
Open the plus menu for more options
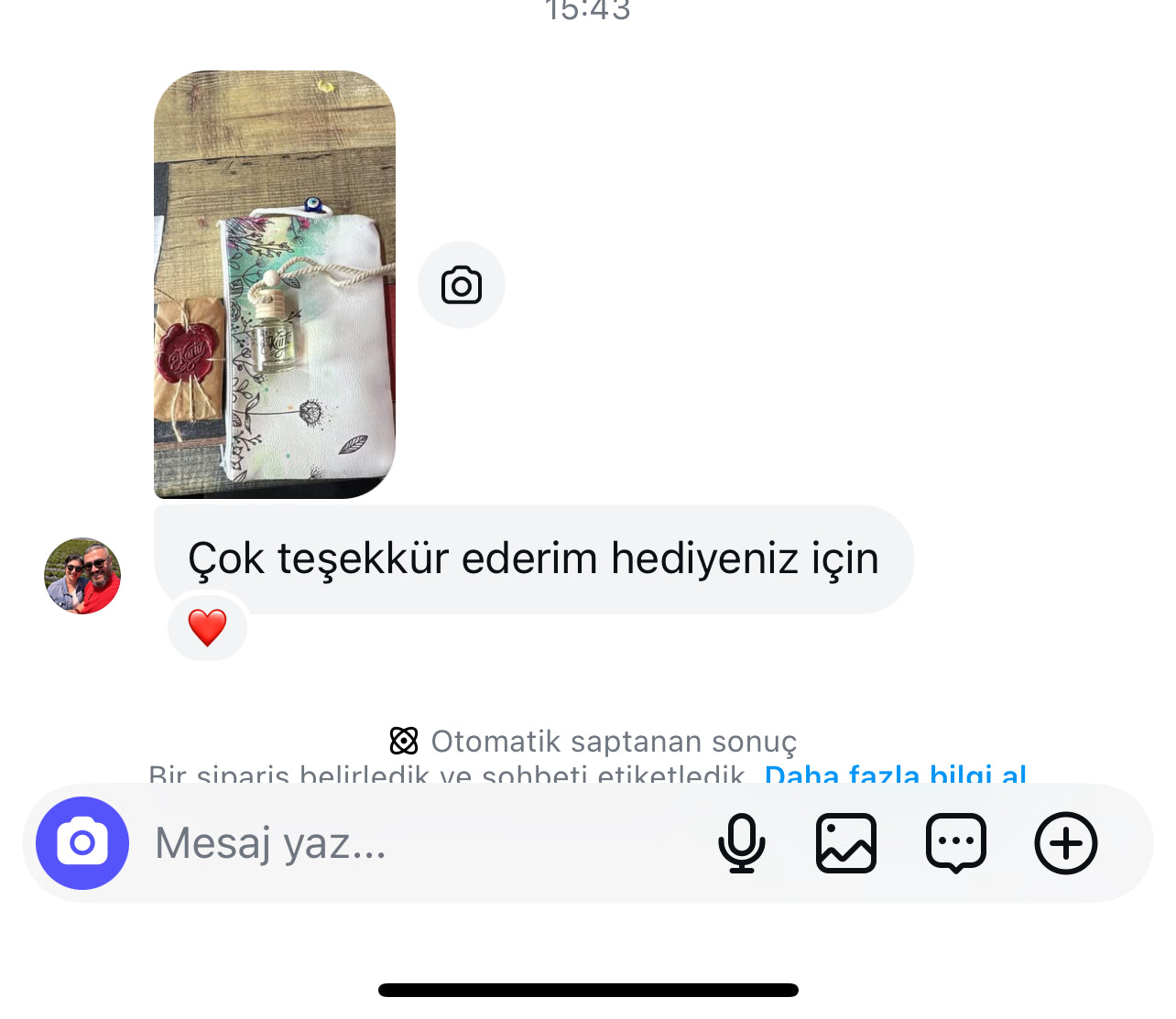[1066, 843]
